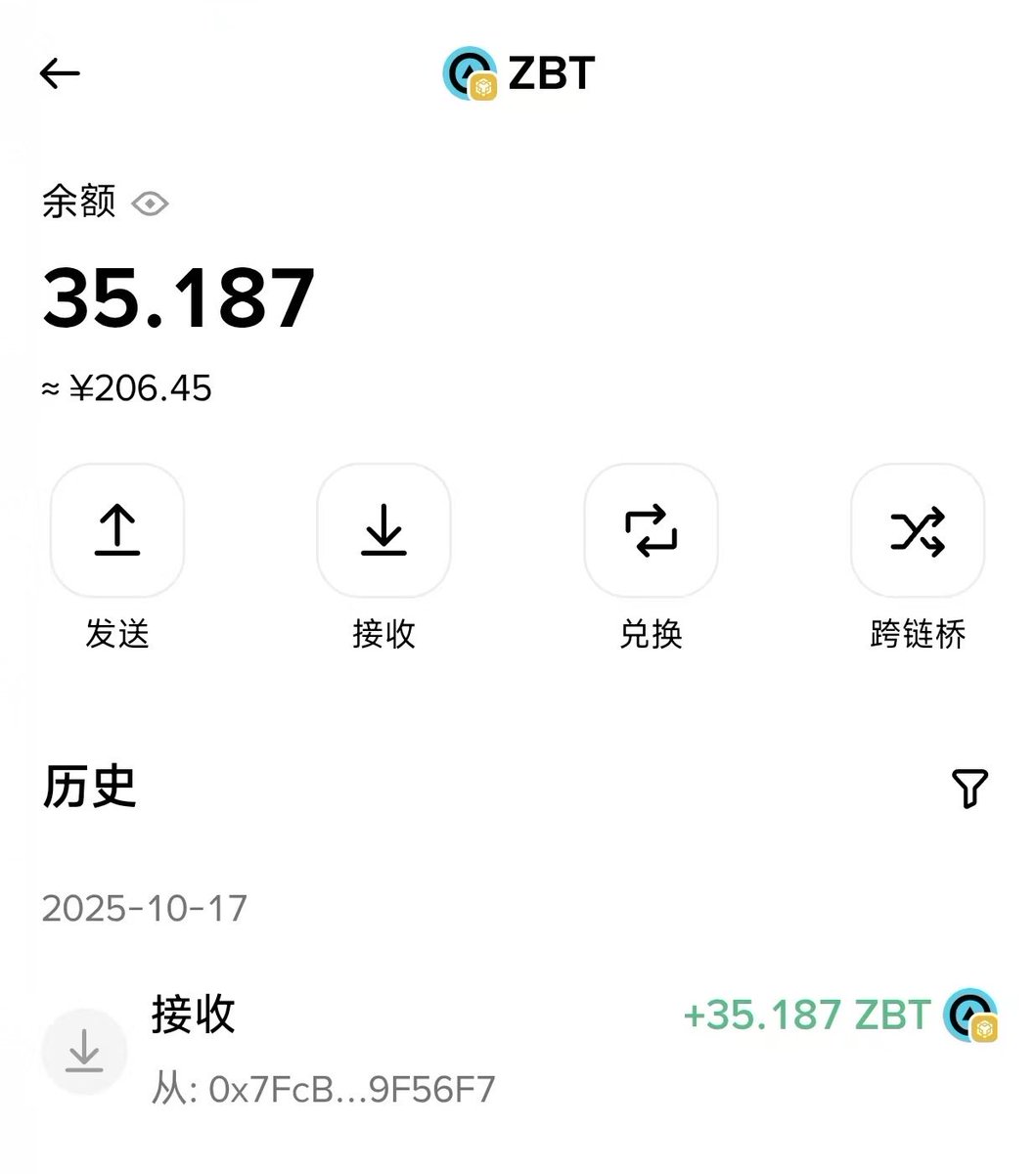This screenshot has height=1174, width=1036.
Task: Tap the 发送 (Send) button
Action: pyautogui.click(x=117, y=530)
